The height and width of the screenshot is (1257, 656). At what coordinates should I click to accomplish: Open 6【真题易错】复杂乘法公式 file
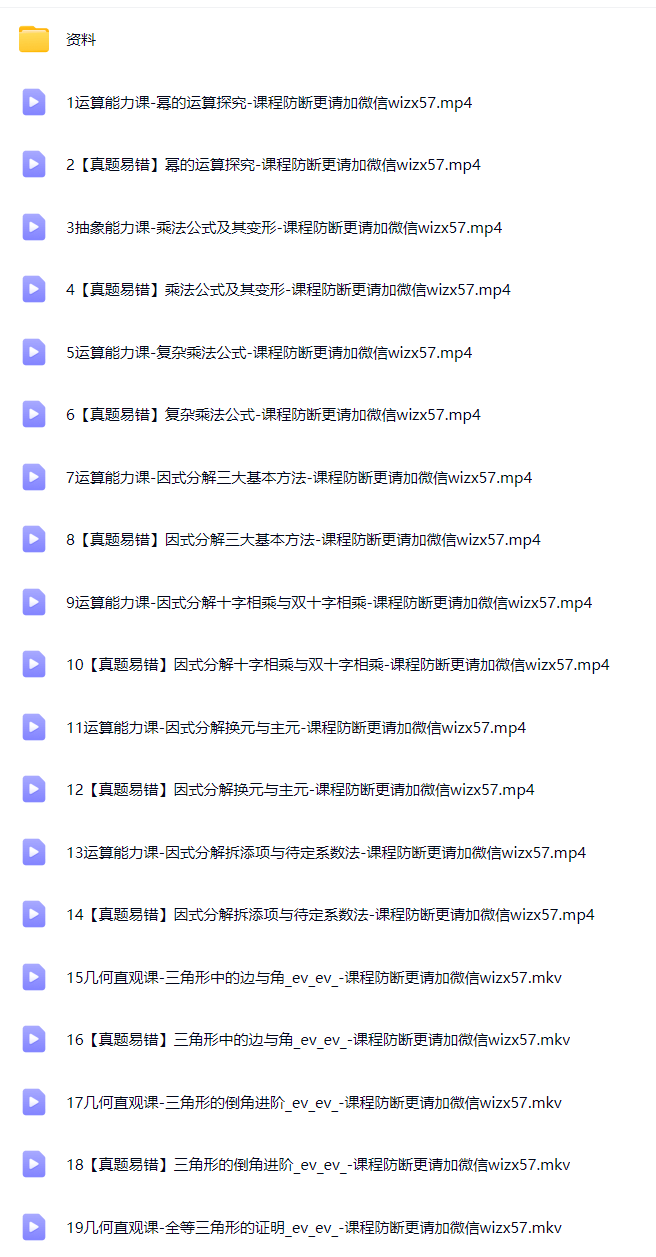pos(273,415)
